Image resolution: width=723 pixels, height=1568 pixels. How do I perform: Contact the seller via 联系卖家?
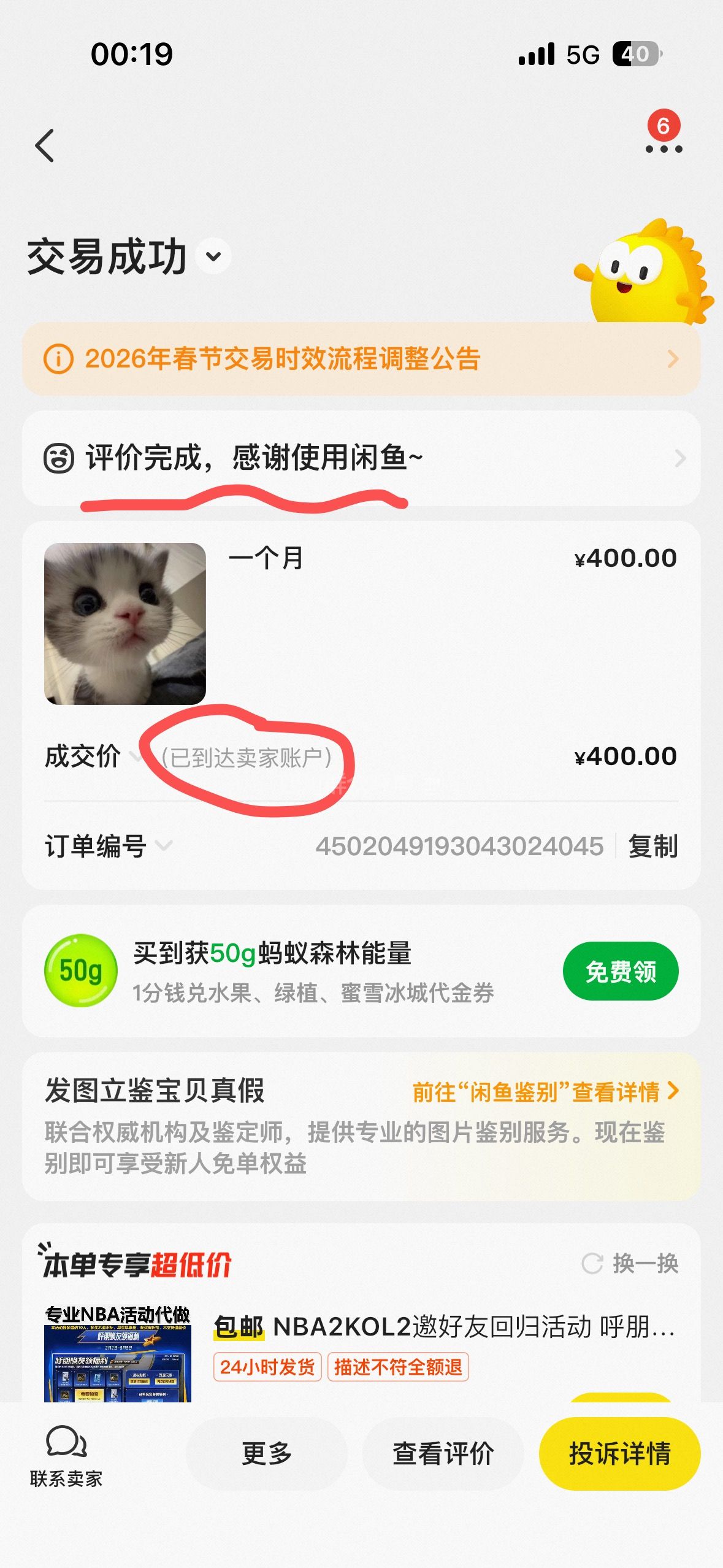point(66,1455)
